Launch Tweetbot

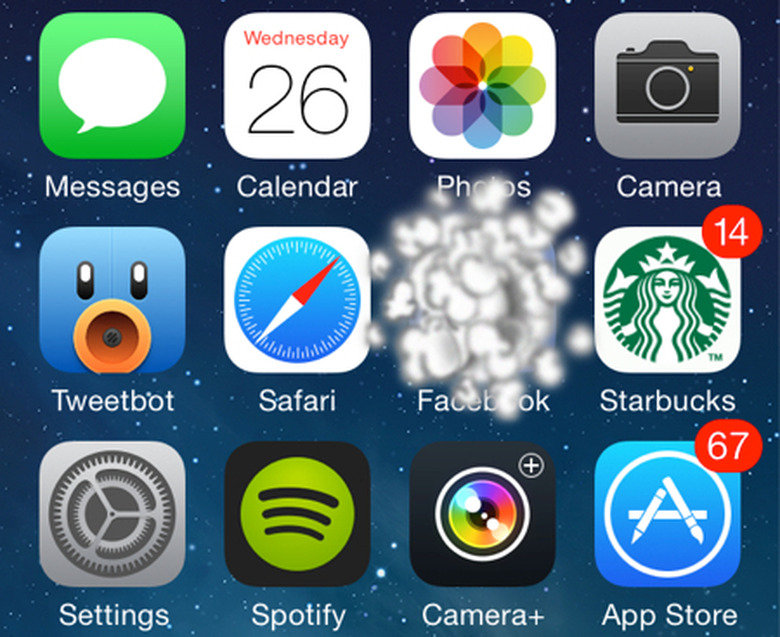(112, 300)
